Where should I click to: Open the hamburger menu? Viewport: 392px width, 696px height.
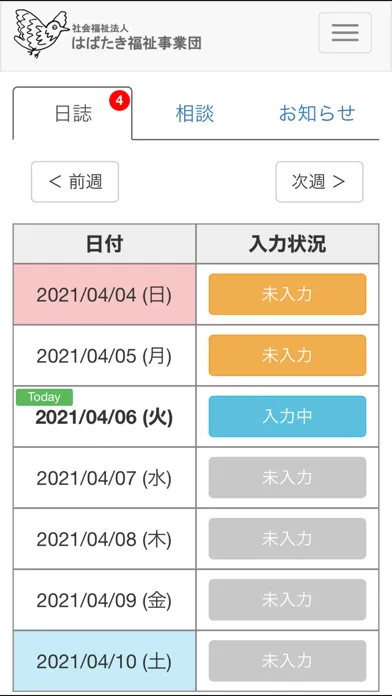pyautogui.click(x=345, y=33)
